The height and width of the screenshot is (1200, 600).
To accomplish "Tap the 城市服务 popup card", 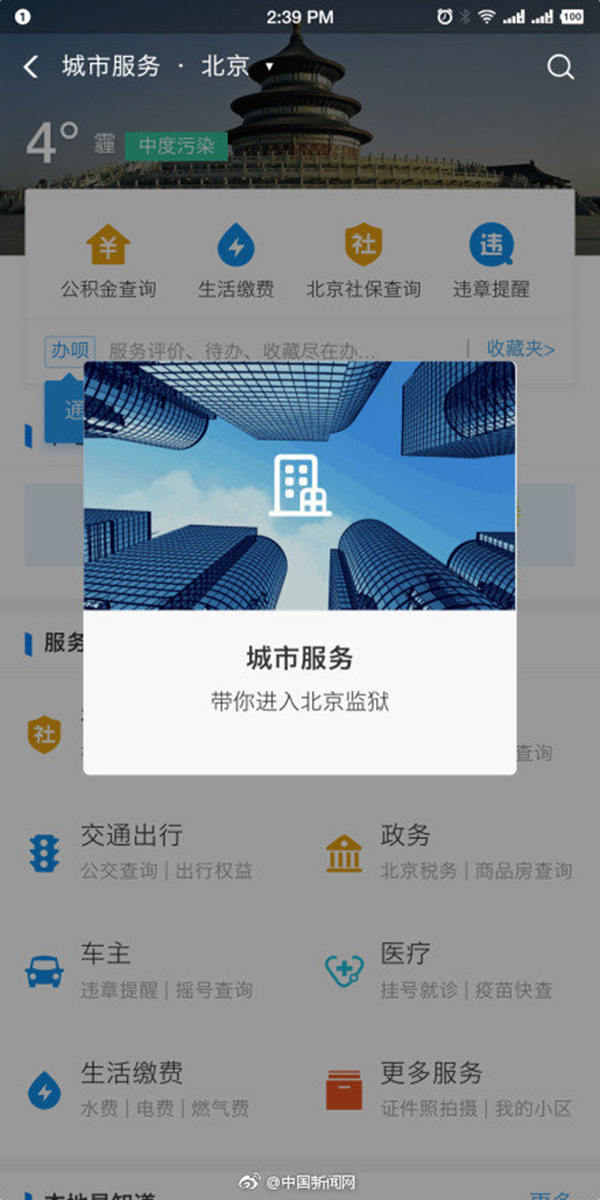I will pos(300,567).
